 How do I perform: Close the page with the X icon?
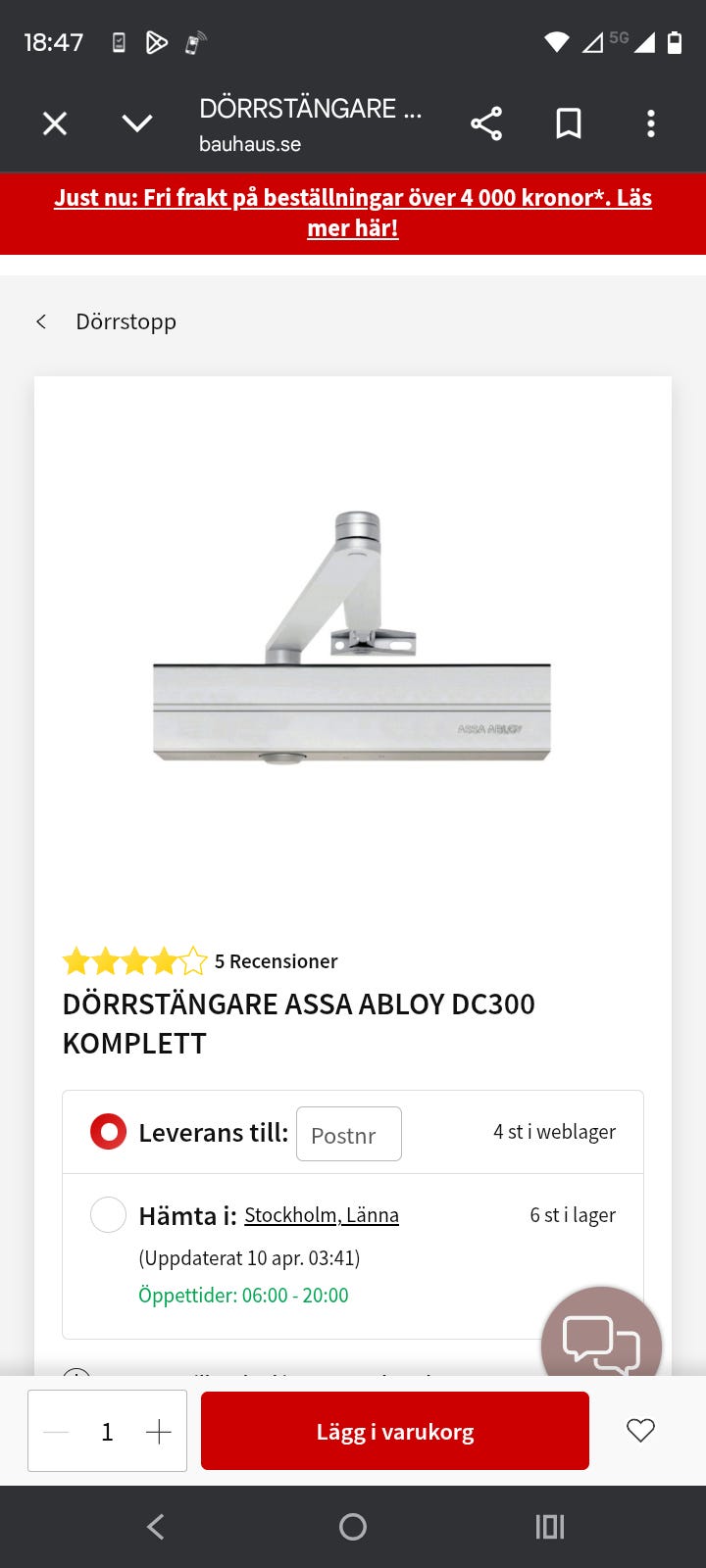[x=54, y=122]
